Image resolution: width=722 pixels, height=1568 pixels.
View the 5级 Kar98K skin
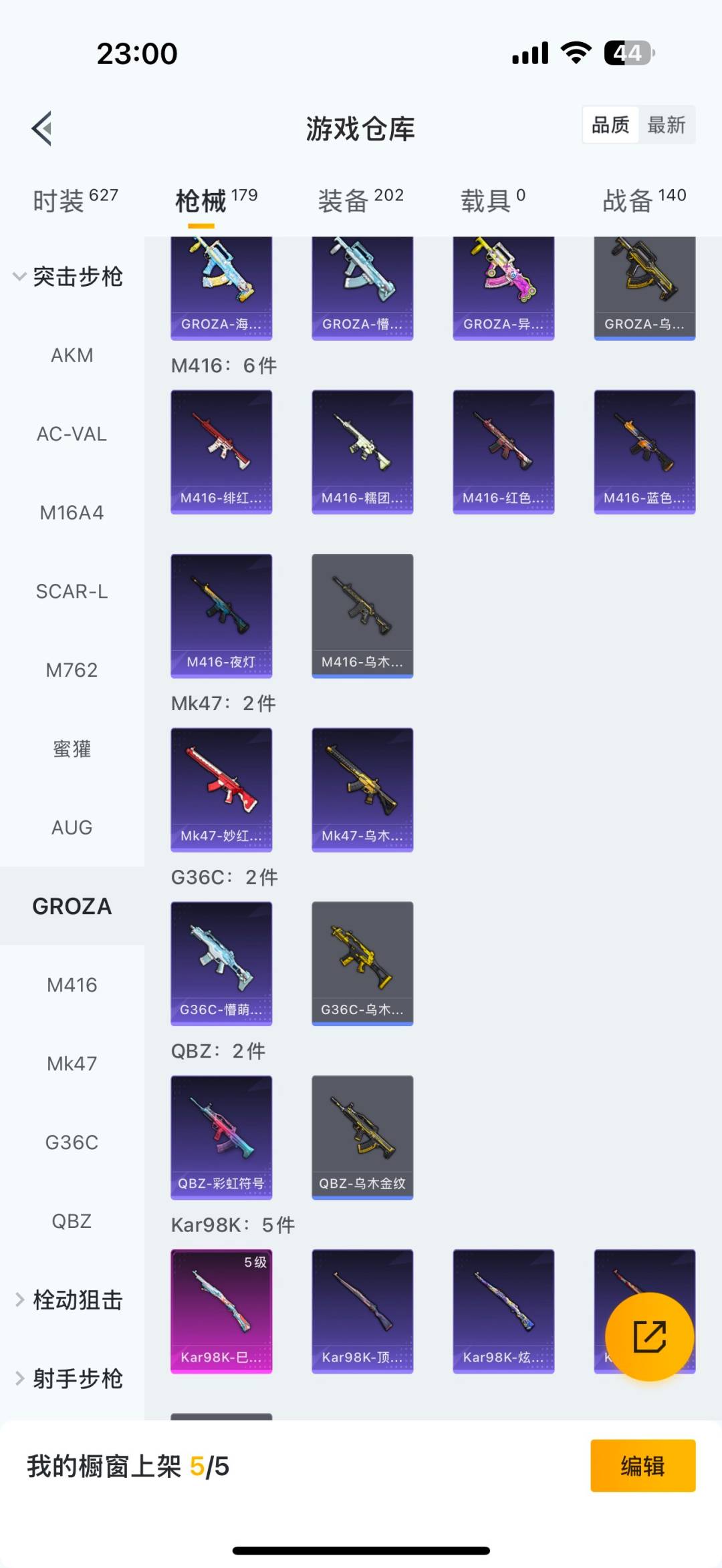pos(221,1310)
